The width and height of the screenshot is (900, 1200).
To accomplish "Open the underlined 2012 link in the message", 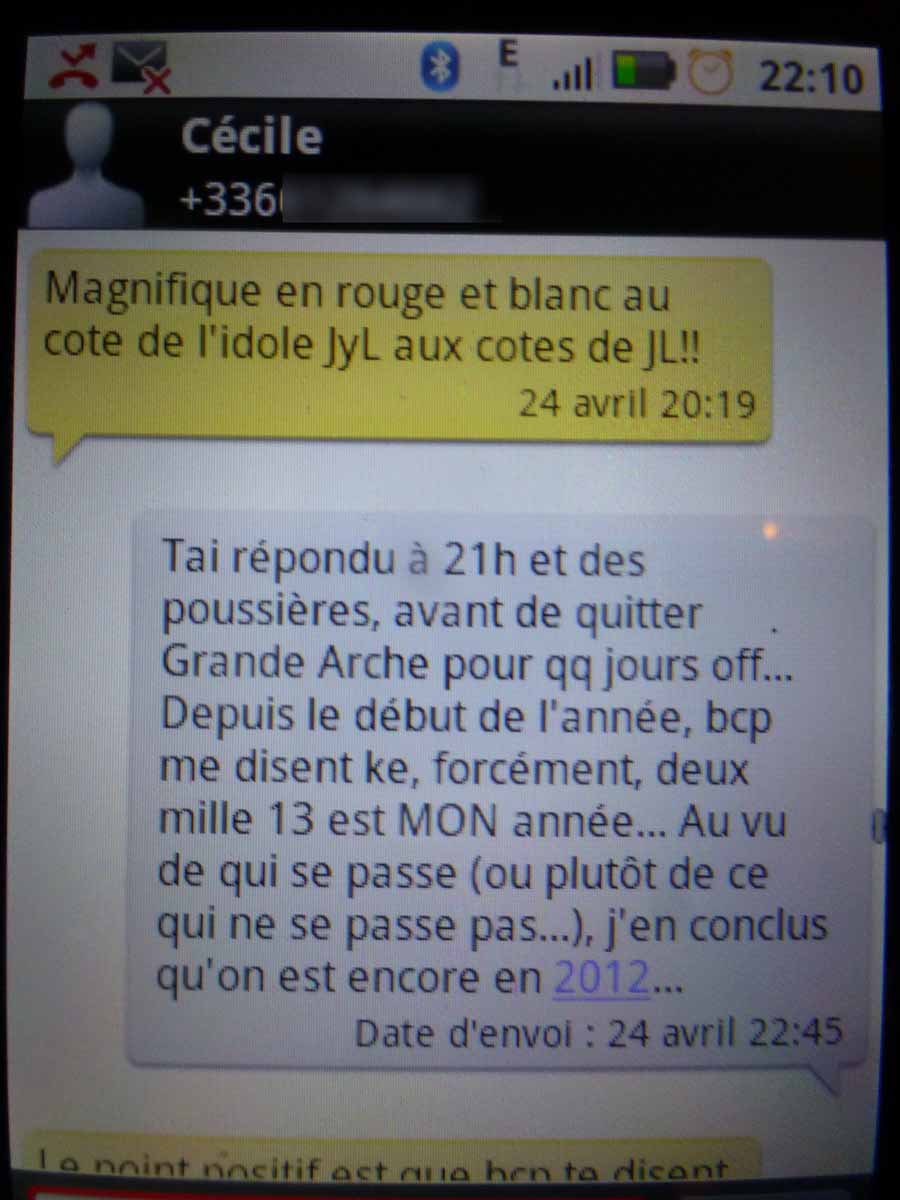I will click(x=601, y=978).
